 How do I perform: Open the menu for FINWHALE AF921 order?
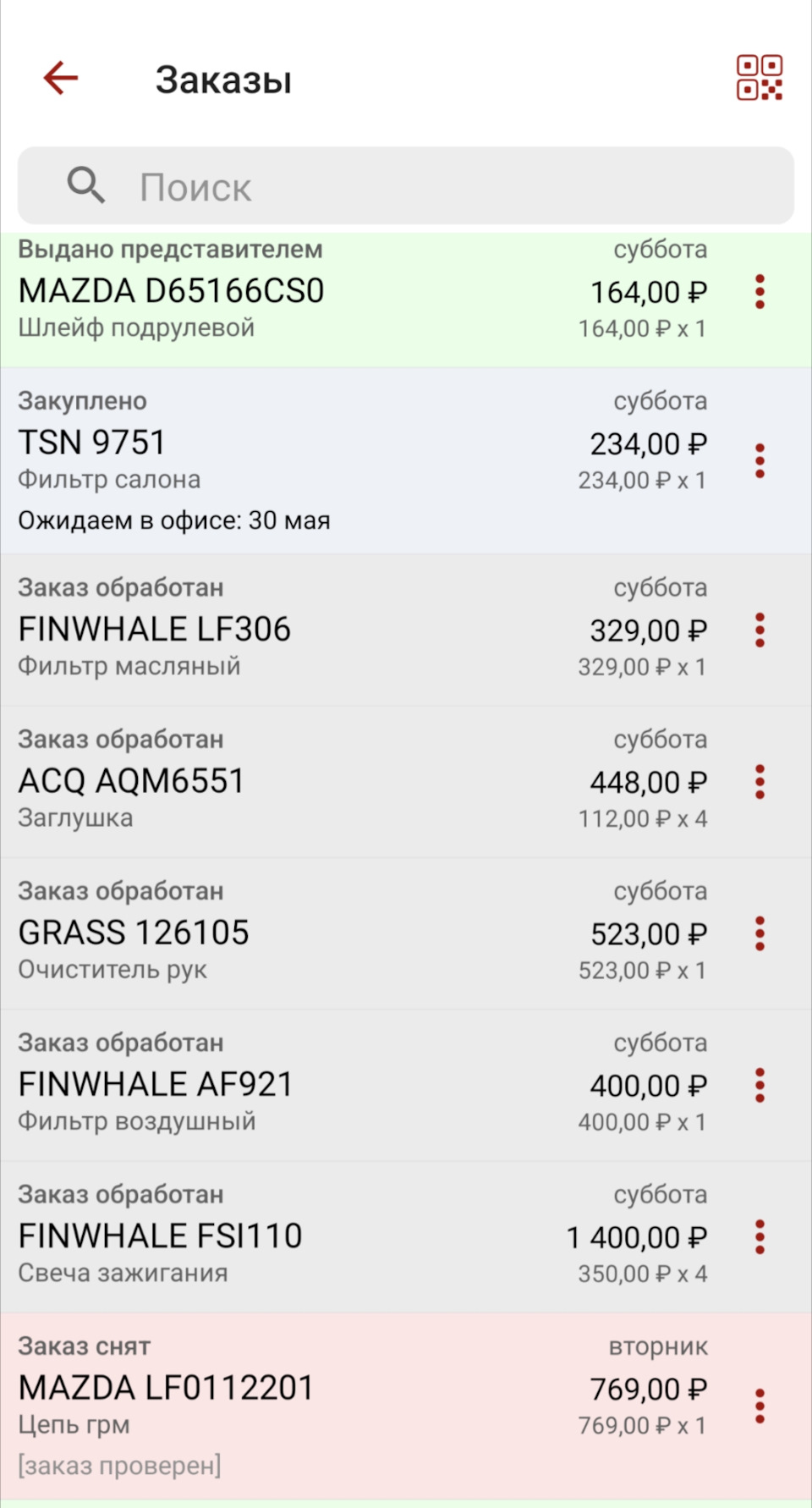coord(760,1086)
